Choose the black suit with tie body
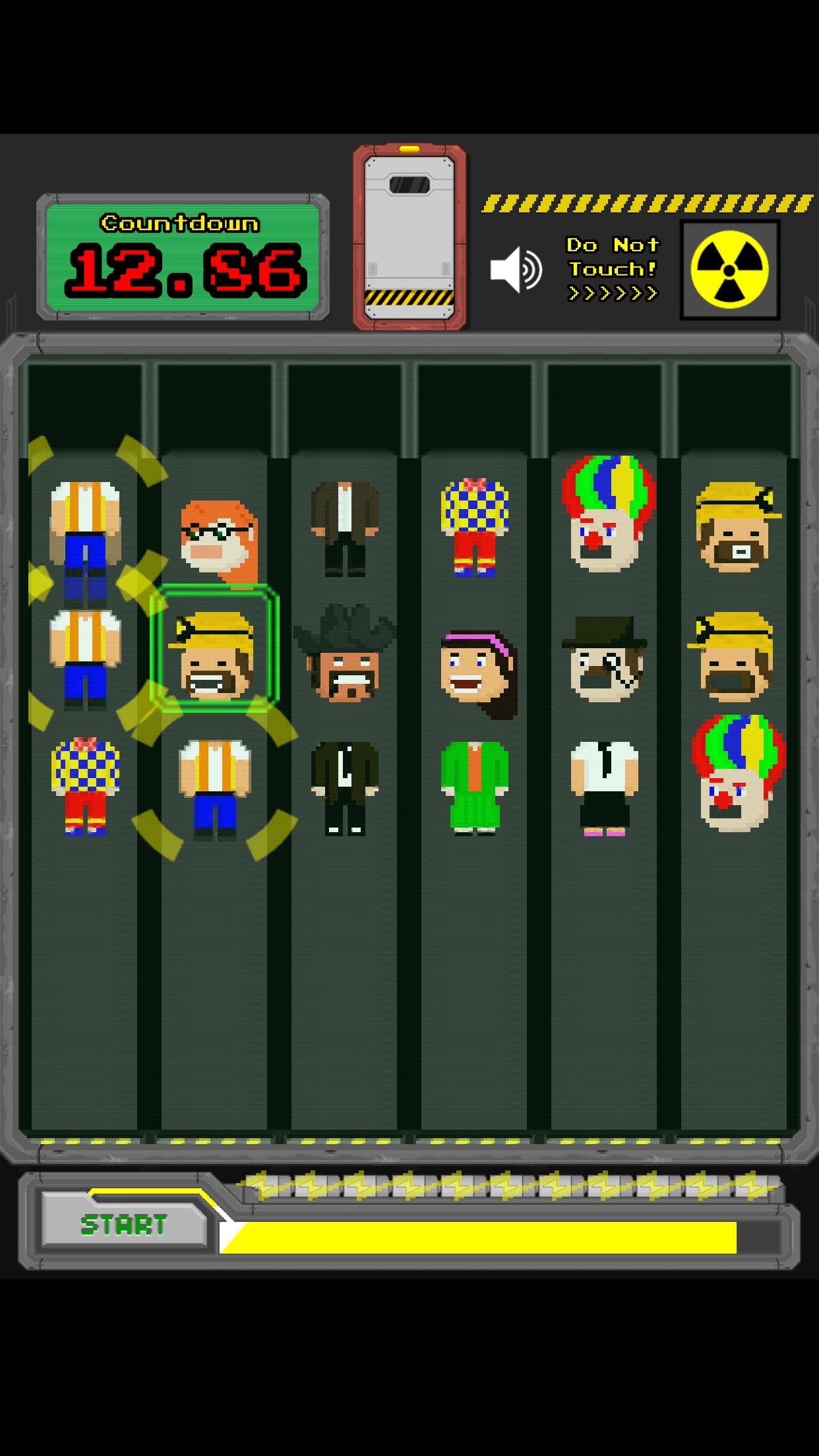This screenshot has height=1456, width=819. click(344, 788)
